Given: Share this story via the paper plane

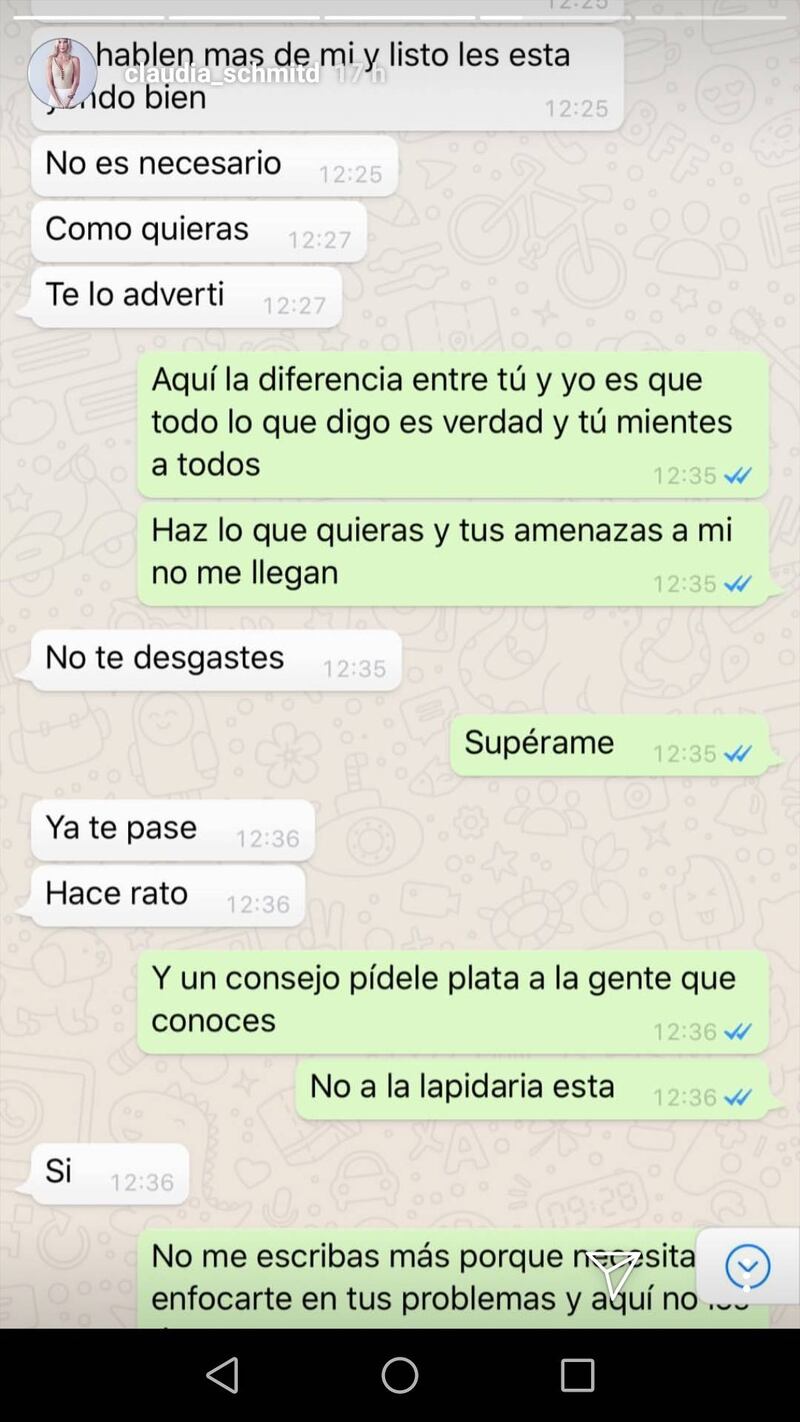Looking at the screenshot, I should 613,1273.
